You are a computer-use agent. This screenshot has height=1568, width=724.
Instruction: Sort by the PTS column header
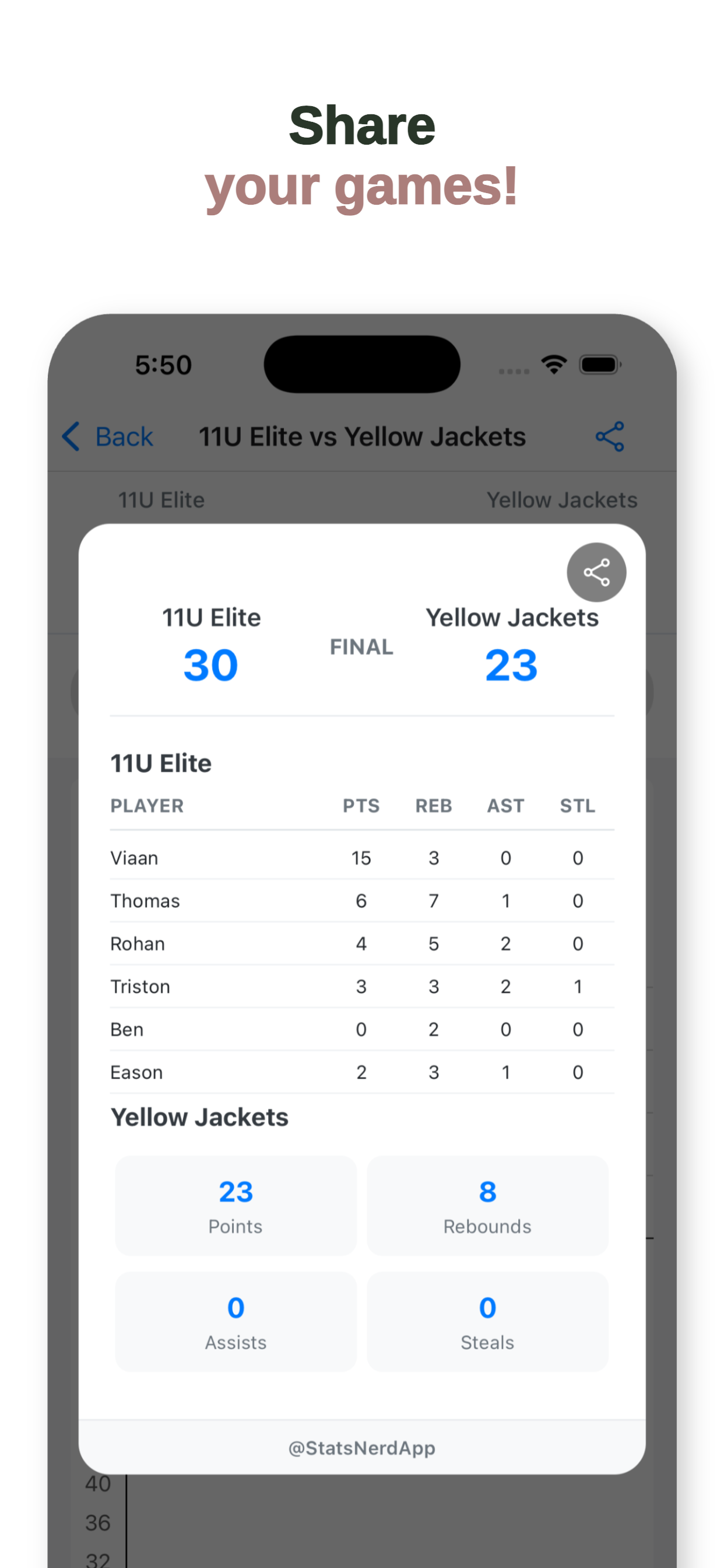coord(361,806)
